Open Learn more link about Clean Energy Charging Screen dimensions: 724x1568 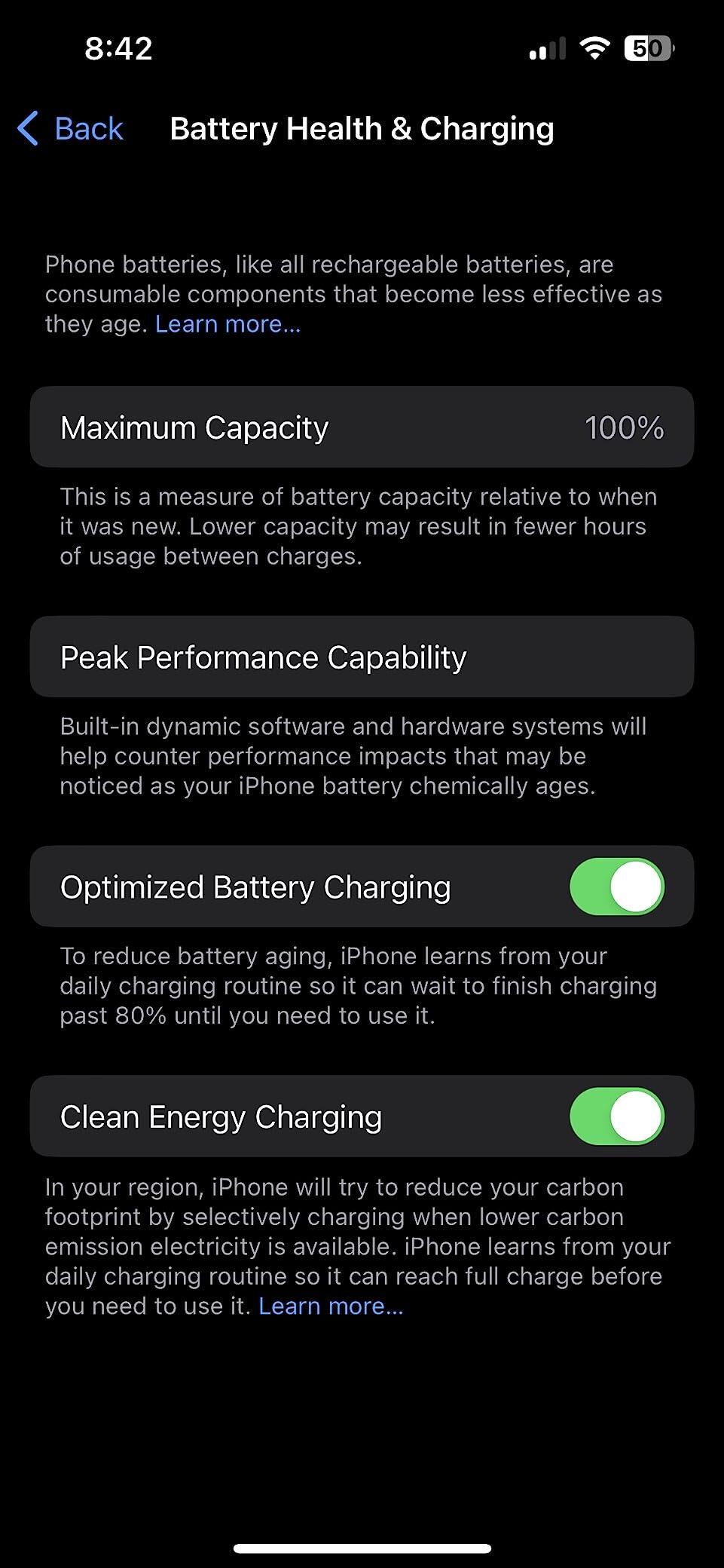331,1306
